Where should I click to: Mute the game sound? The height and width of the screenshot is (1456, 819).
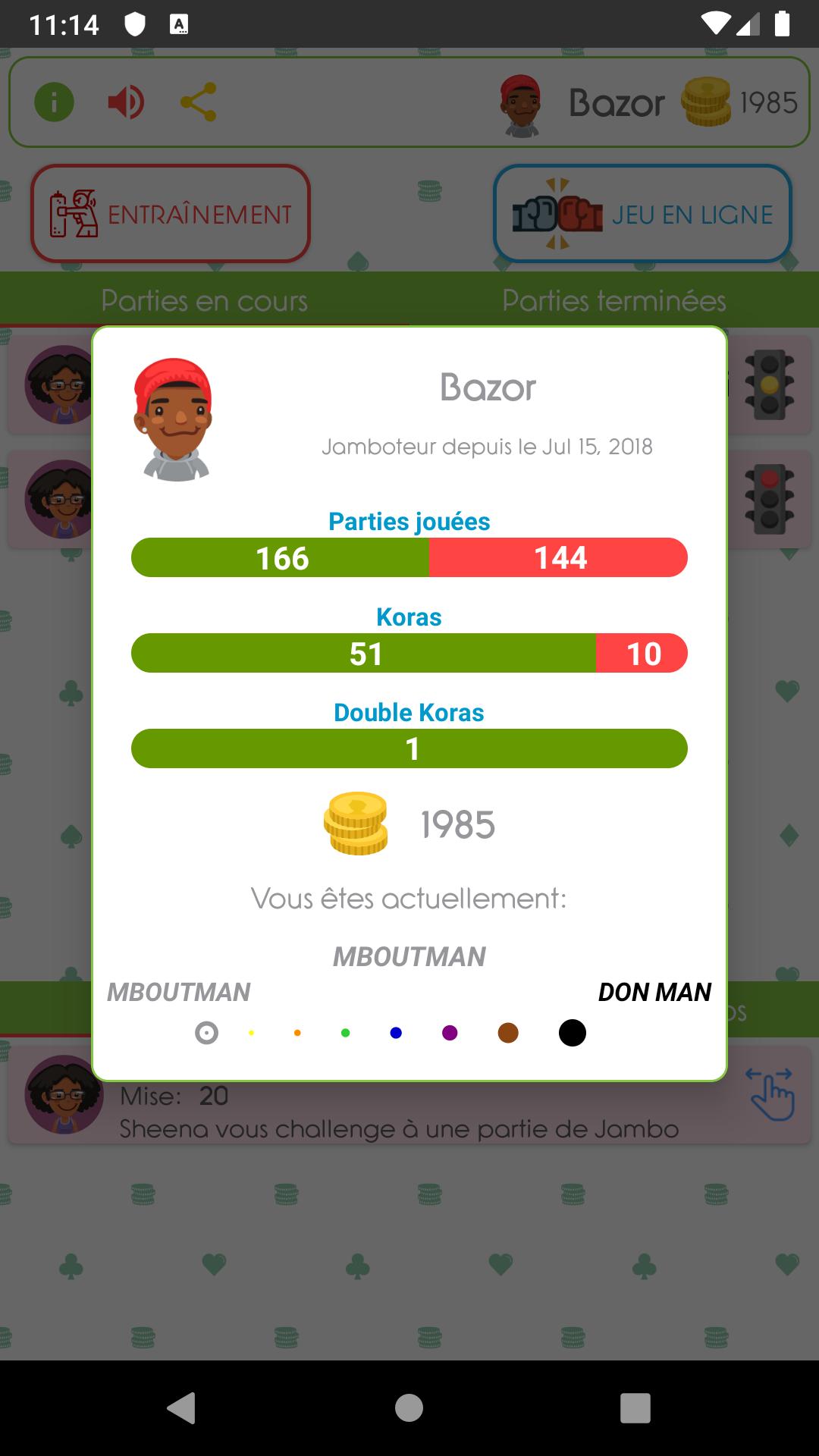(x=126, y=102)
